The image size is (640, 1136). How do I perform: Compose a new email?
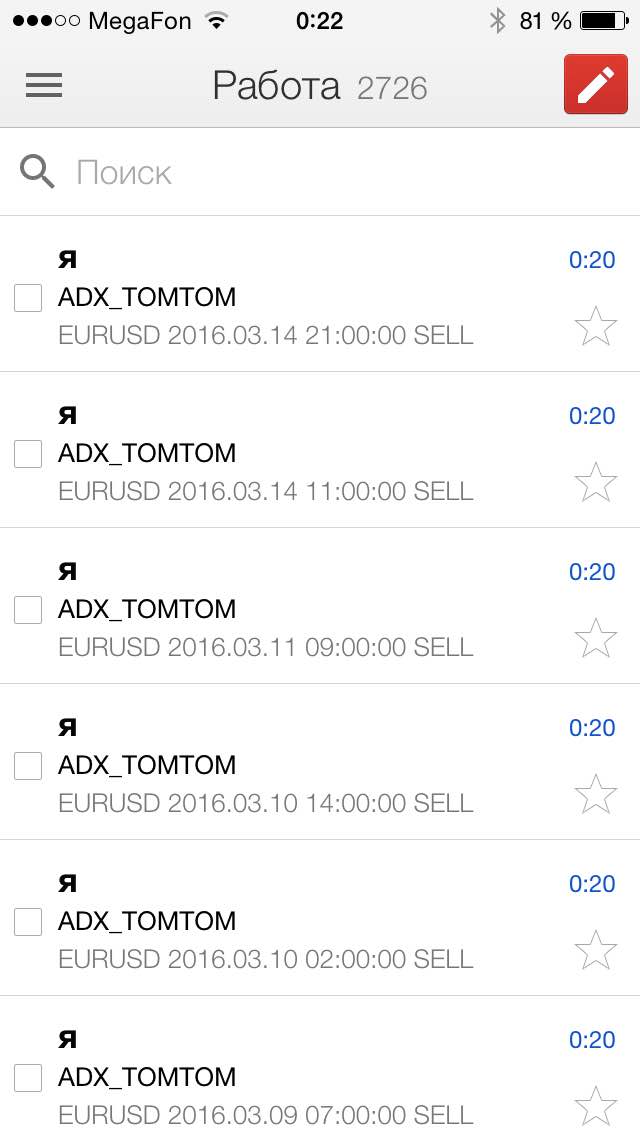pos(596,83)
